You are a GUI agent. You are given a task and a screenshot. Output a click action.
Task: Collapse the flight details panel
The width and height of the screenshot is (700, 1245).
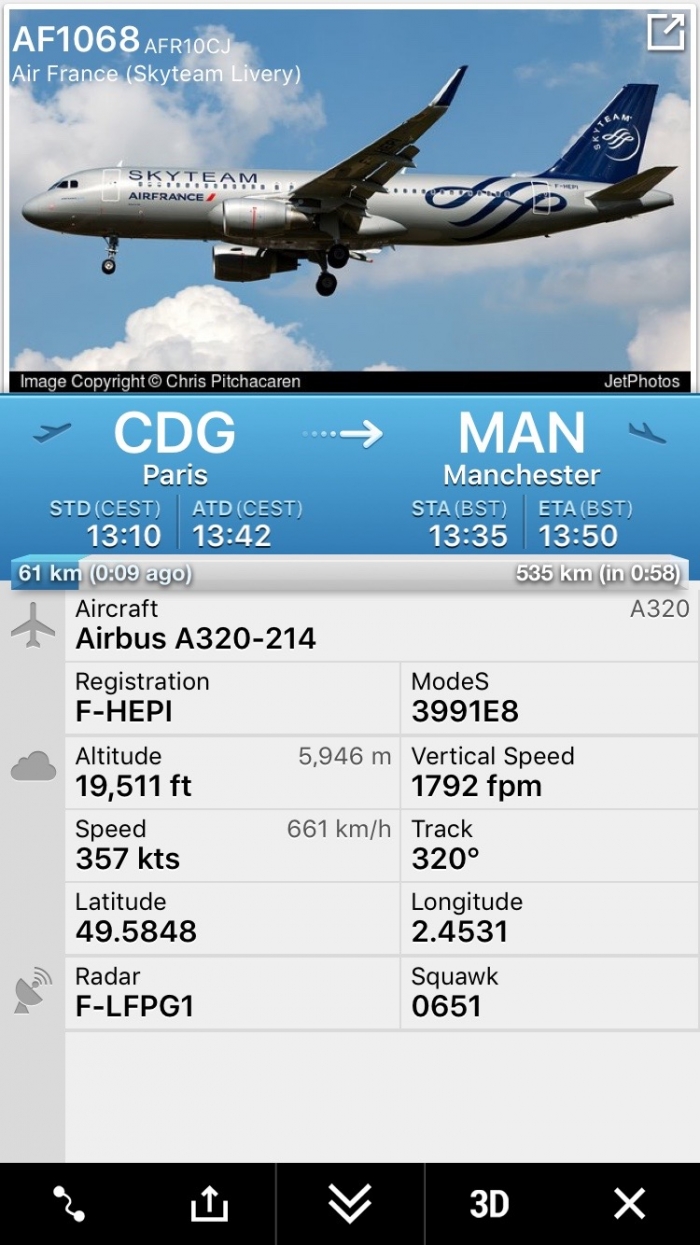(350, 1204)
